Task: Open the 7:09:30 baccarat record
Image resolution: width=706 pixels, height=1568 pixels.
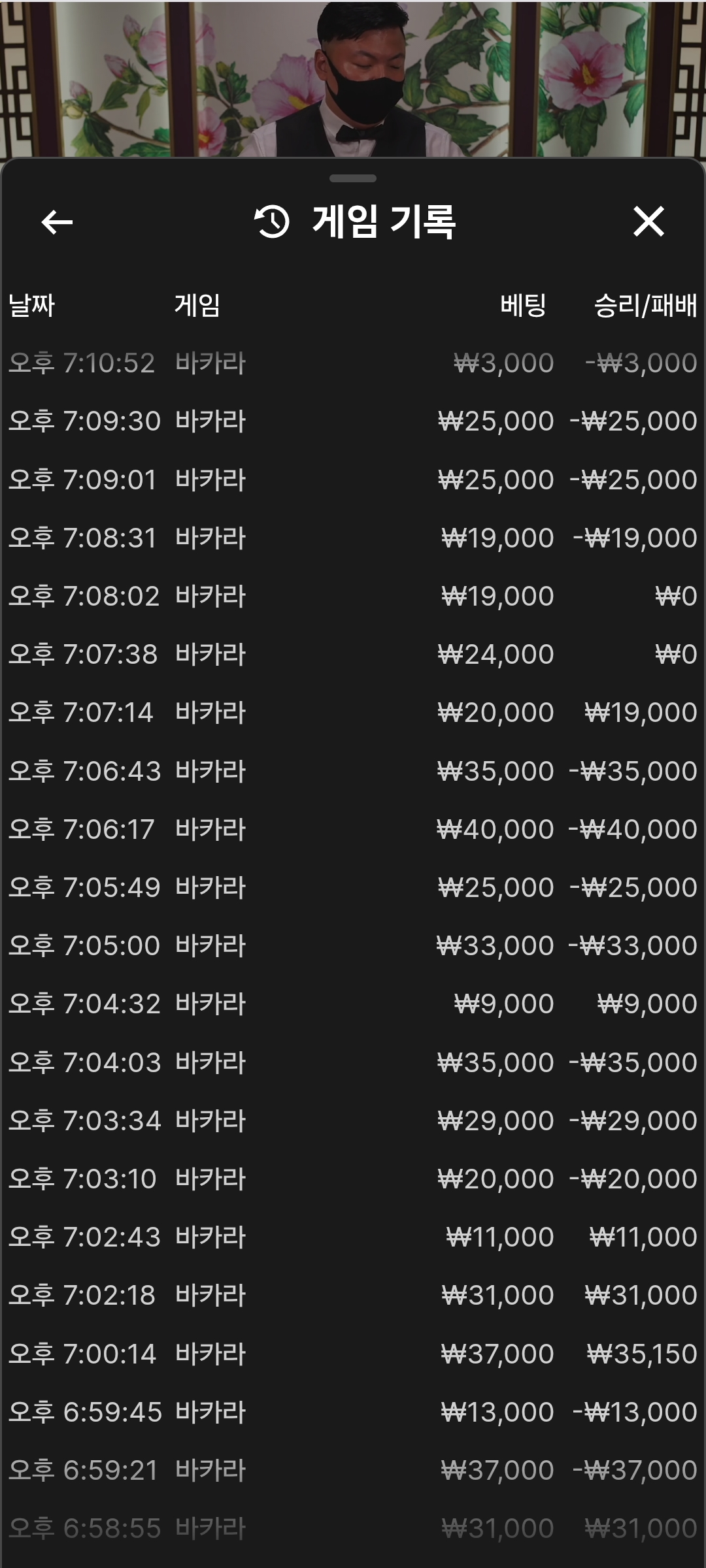Action: (353, 421)
